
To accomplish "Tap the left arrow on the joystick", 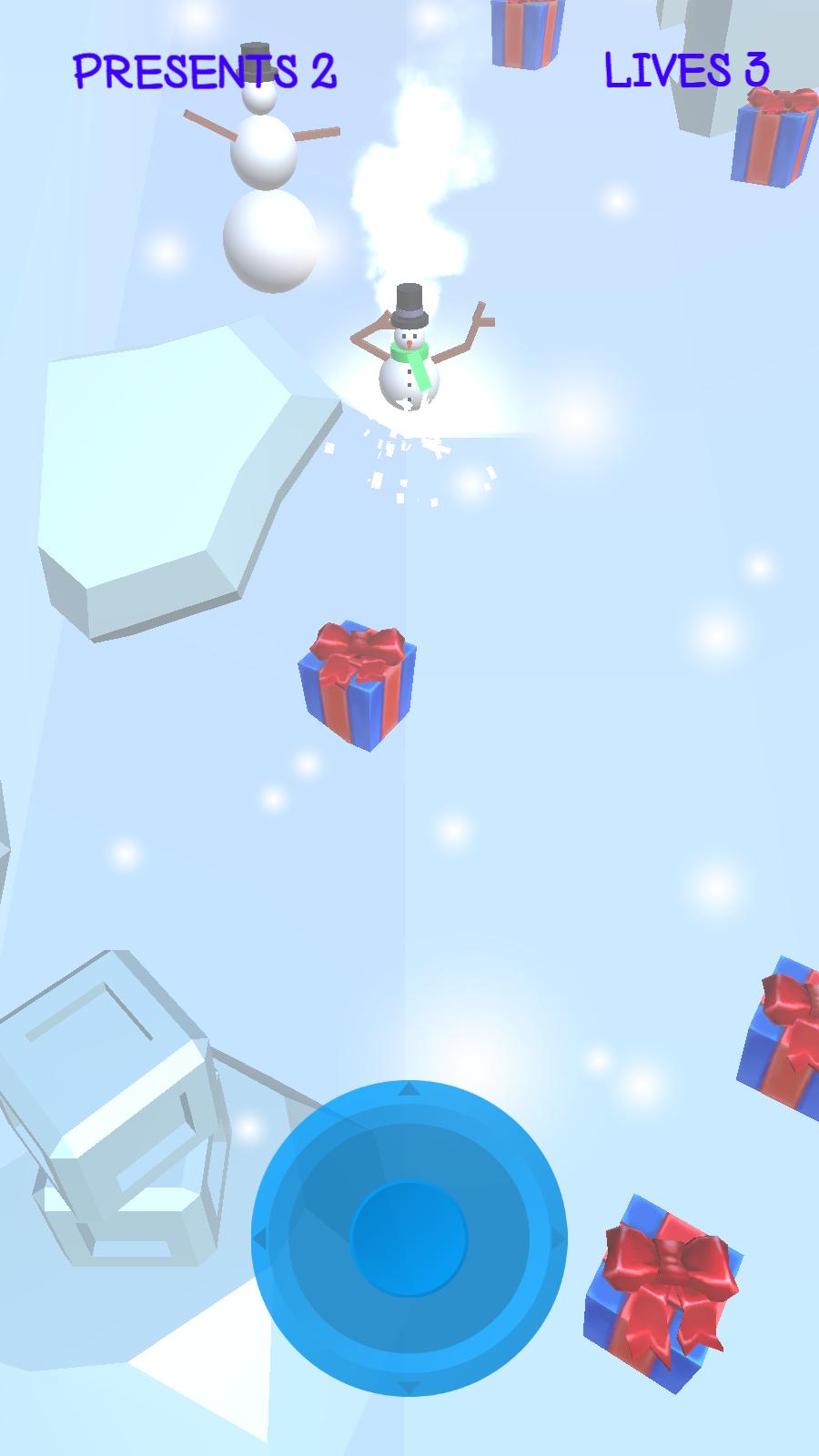I will click(260, 1239).
